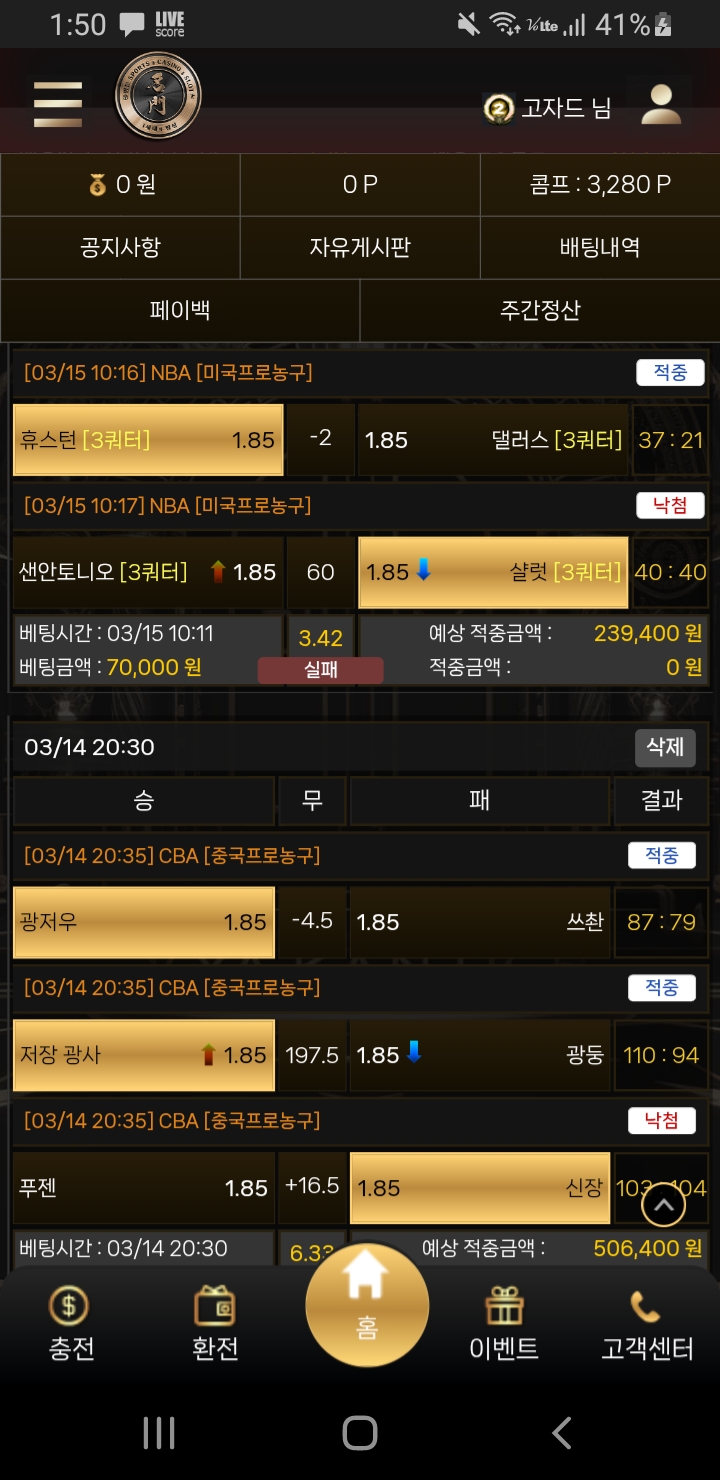Image resolution: width=720 pixels, height=1480 pixels.
Task: Open the user profile icon
Action: pyautogui.click(x=661, y=105)
